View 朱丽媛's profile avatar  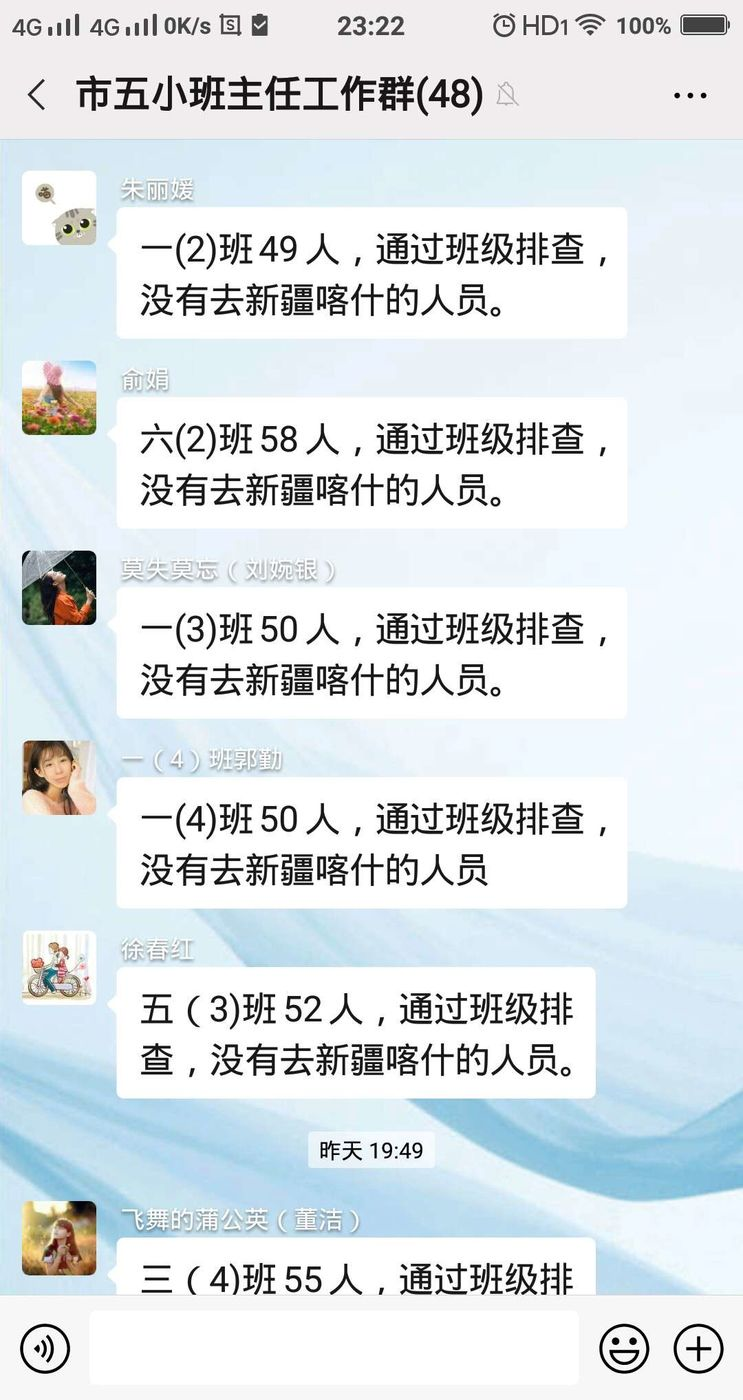coord(60,208)
